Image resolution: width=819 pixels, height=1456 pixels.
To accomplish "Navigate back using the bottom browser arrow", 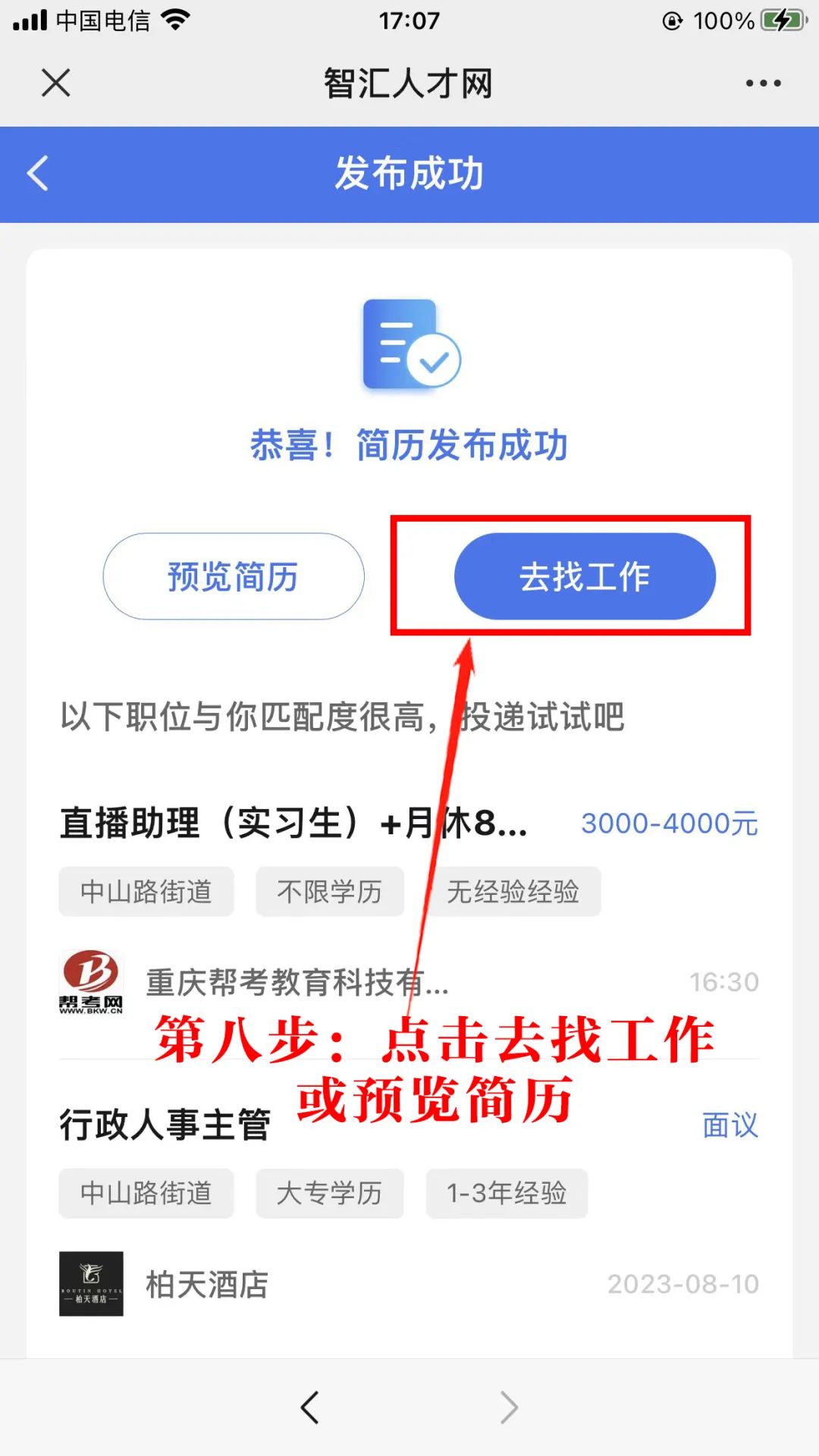I will click(310, 1407).
